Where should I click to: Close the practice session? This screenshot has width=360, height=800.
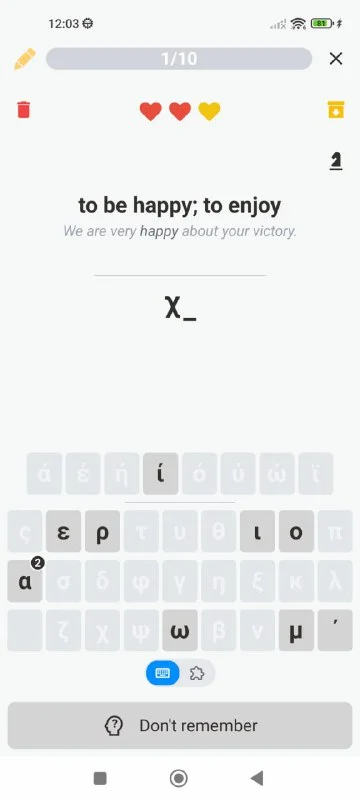(336, 59)
